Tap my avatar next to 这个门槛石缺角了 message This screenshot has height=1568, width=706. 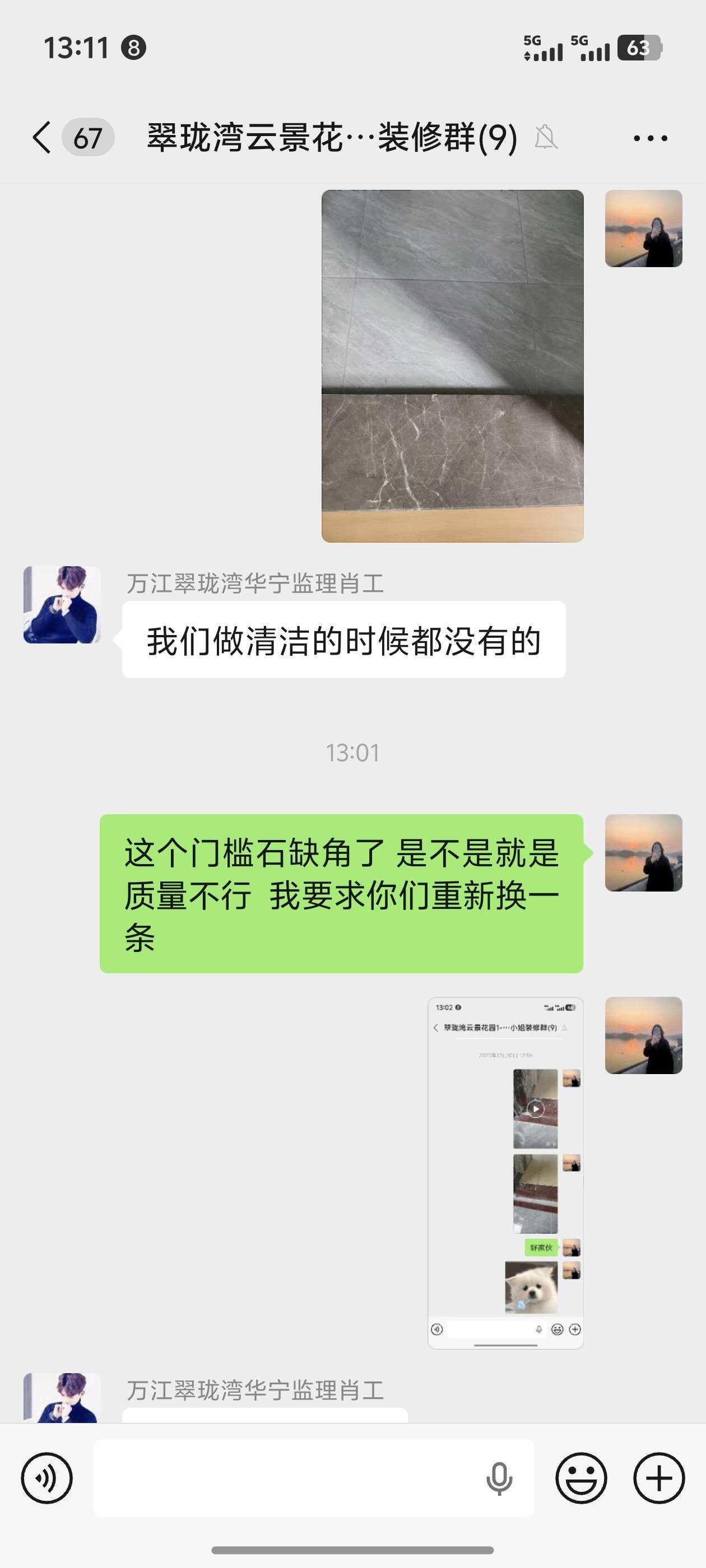[643, 853]
